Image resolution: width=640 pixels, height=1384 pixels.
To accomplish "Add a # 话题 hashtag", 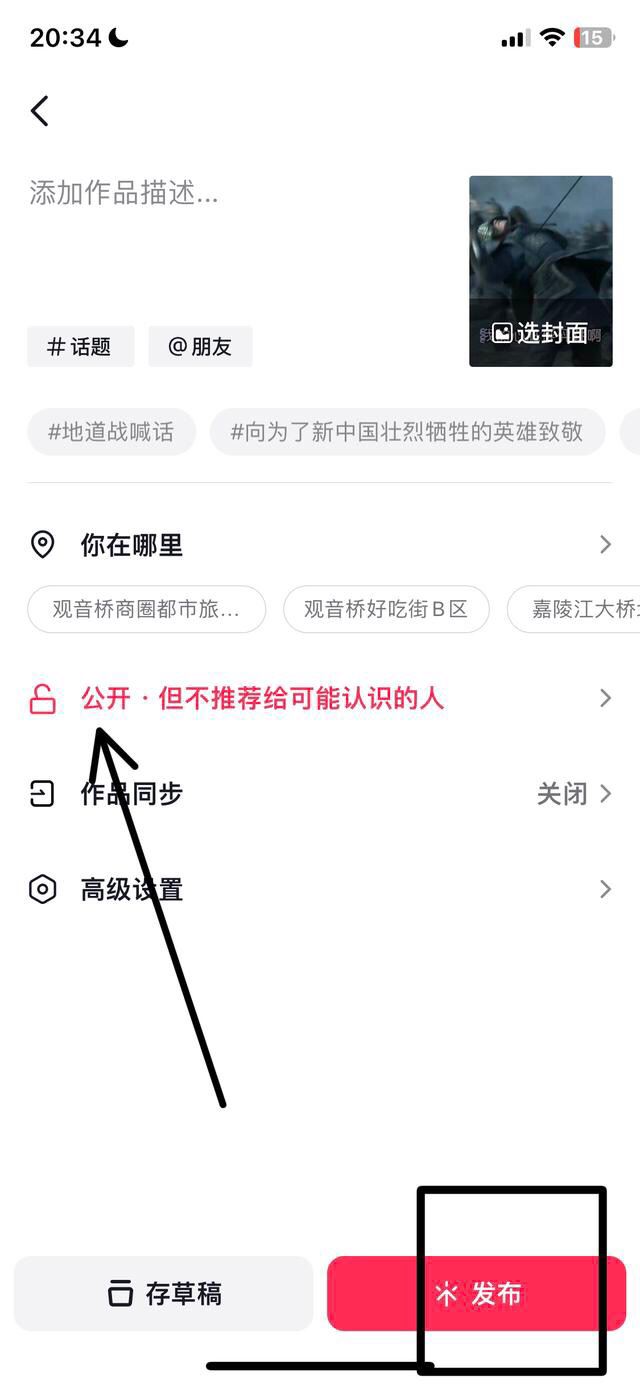I will pyautogui.click(x=81, y=346).
